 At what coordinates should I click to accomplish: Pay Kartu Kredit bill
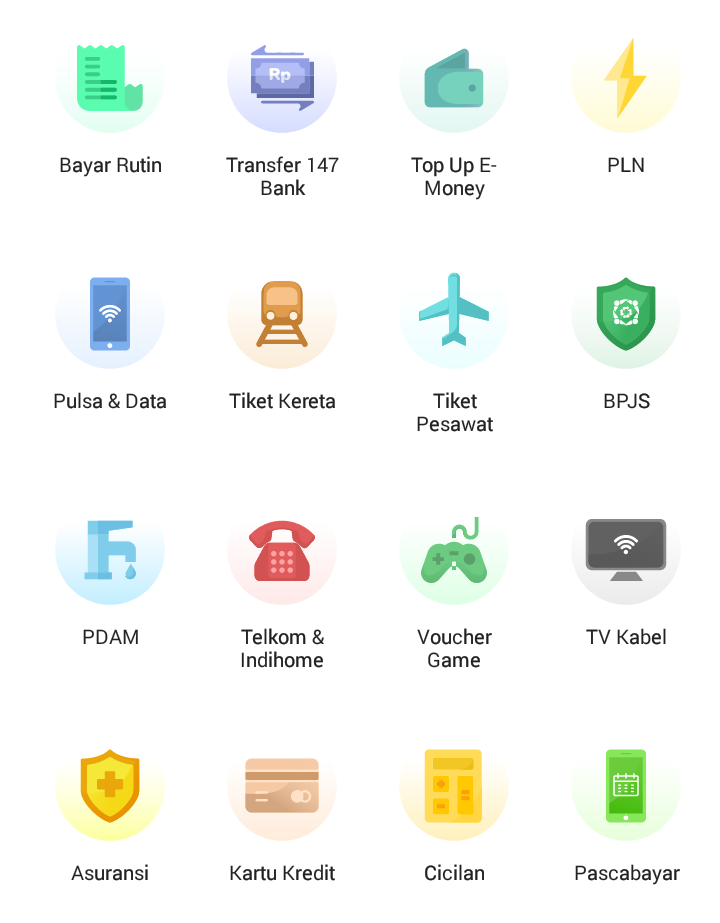coord(282,786)
